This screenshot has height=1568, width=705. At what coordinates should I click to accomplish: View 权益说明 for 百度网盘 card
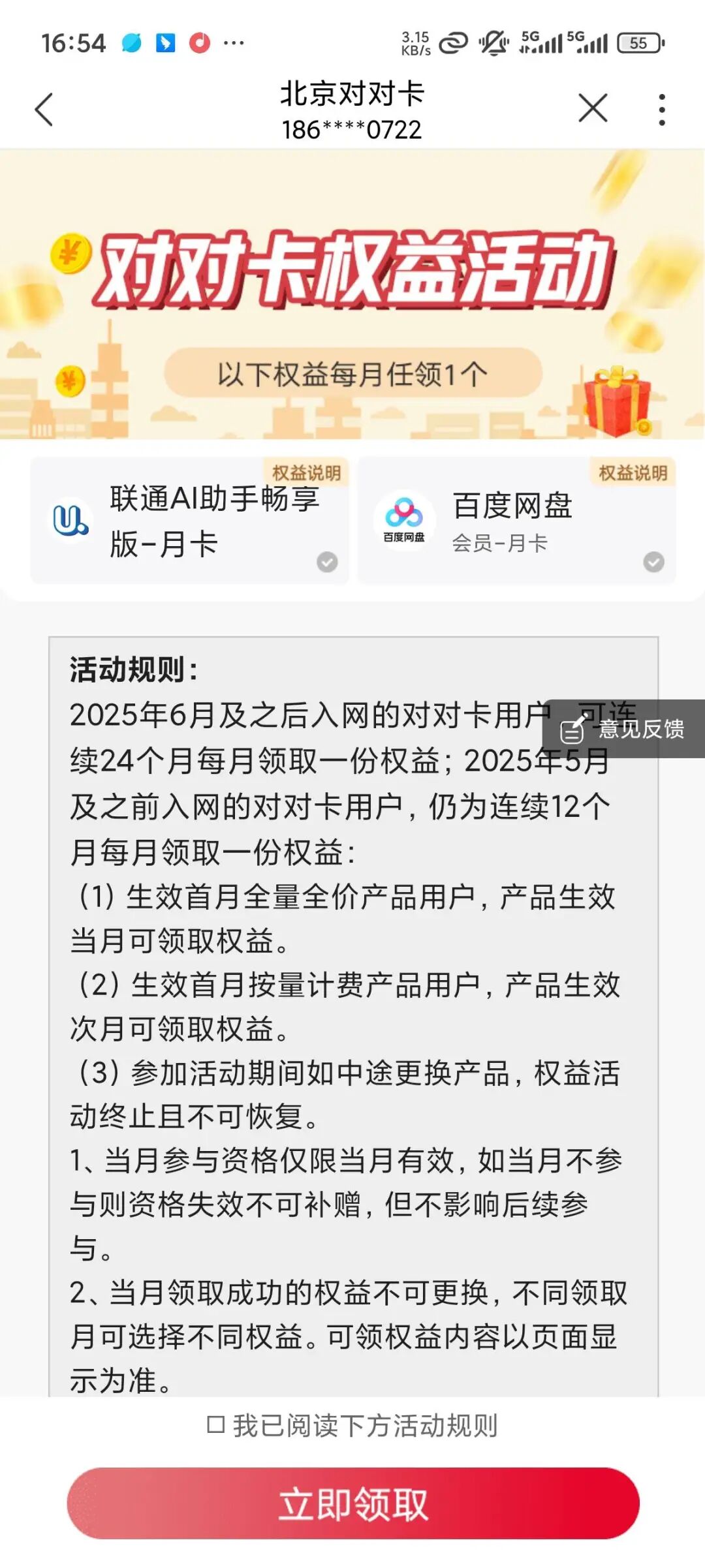pos(633,473)
